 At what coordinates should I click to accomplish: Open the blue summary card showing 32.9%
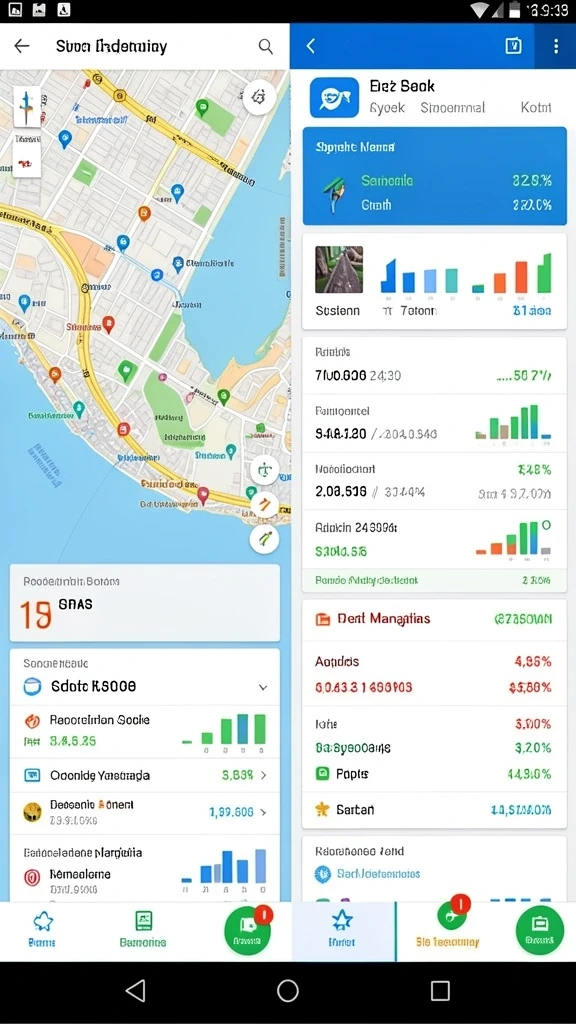coord(434,176)
